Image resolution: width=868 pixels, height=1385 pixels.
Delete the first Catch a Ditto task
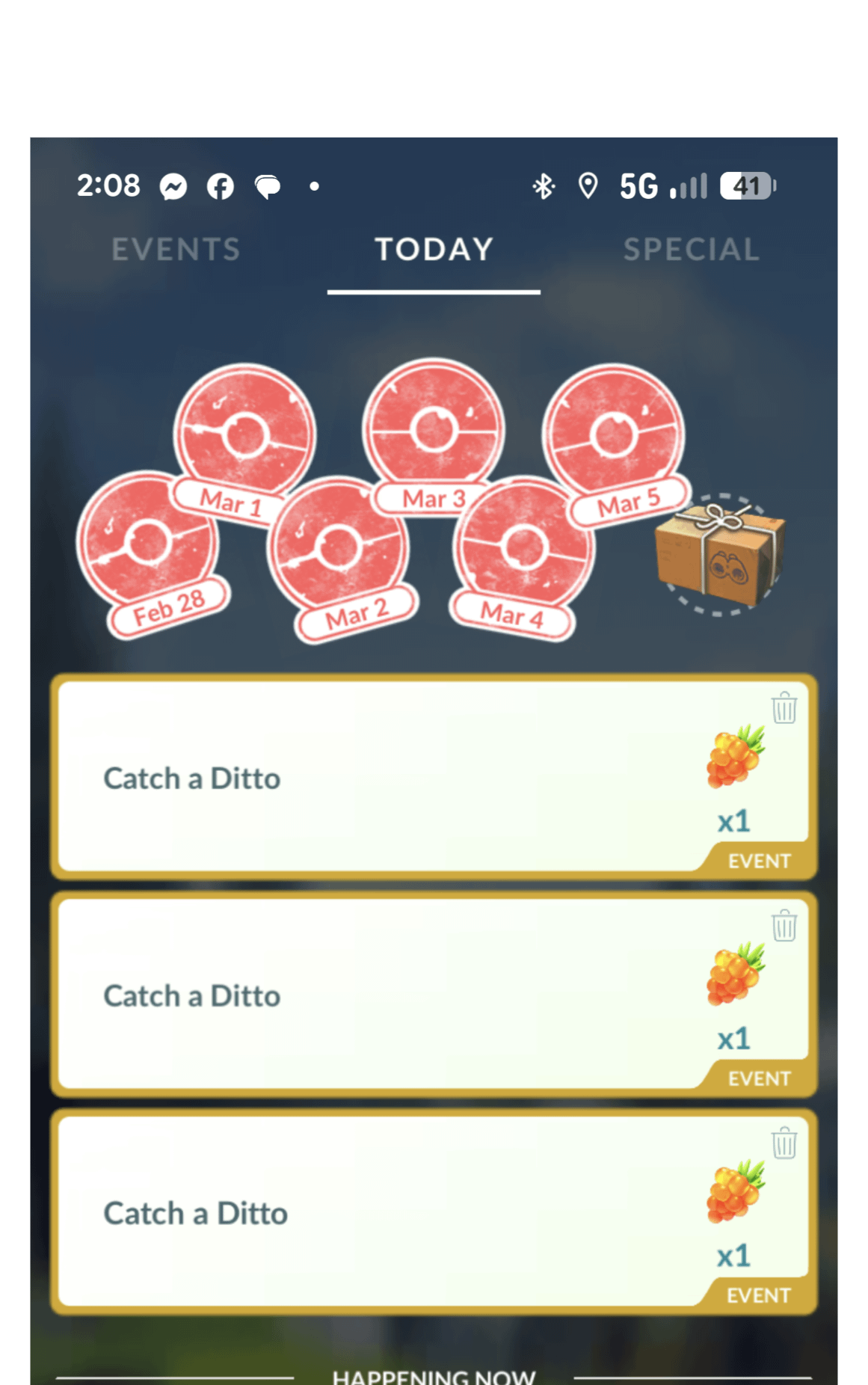[784, 707]
